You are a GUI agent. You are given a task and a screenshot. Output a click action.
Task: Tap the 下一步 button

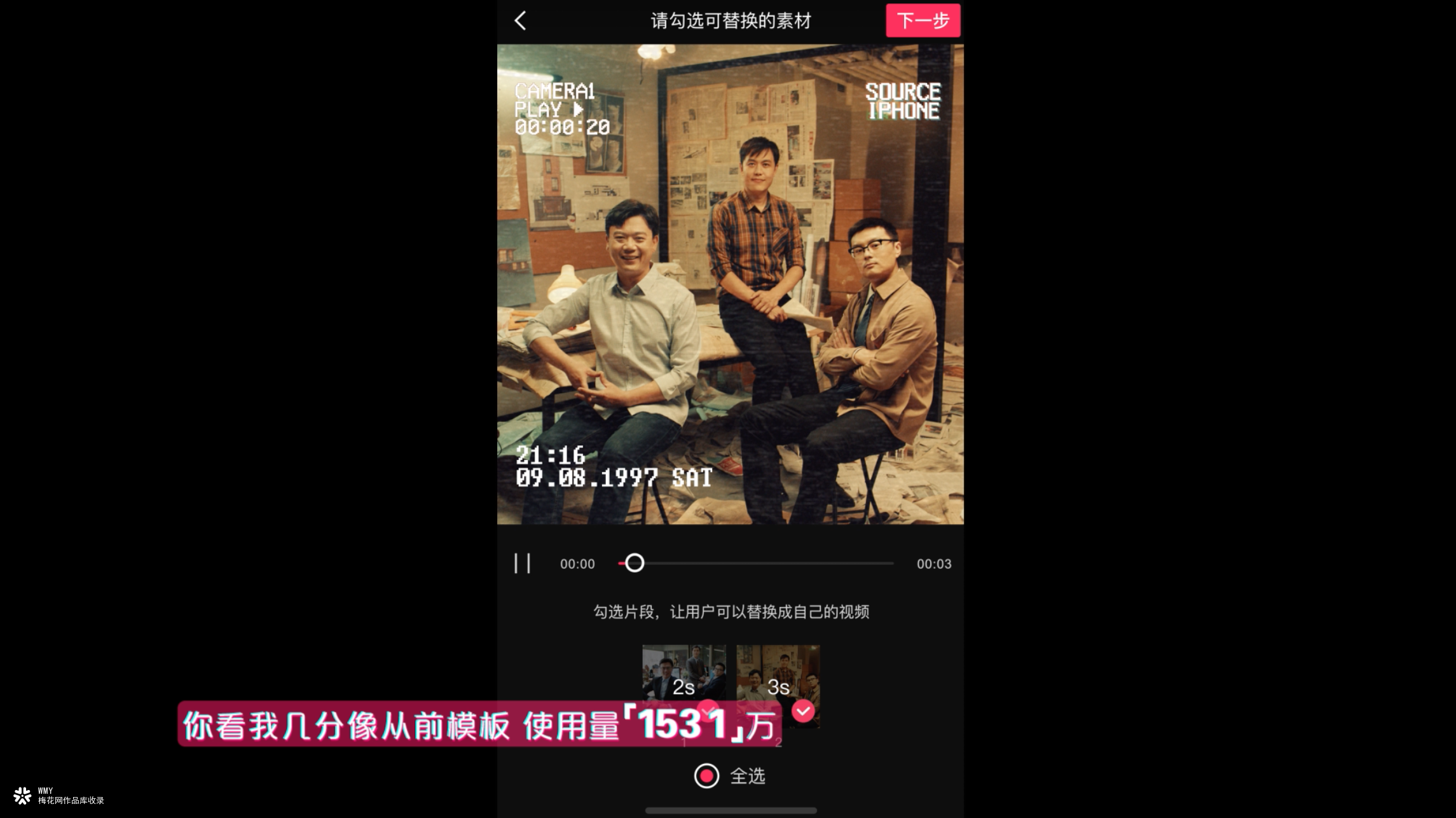[x=923, y=21]
